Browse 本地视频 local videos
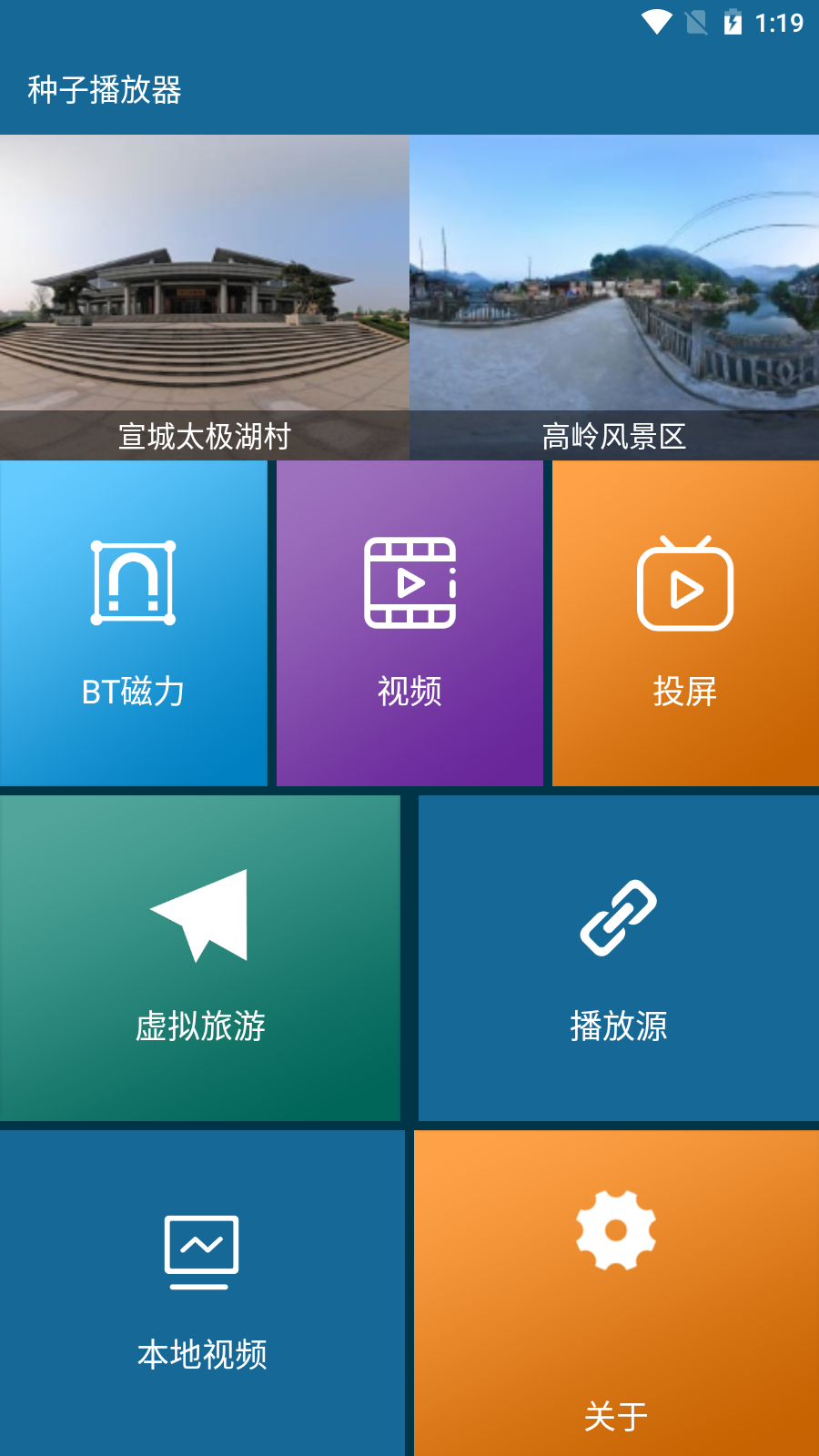The height and width of the screenshot is (1456, 819). coord(202,1293)
